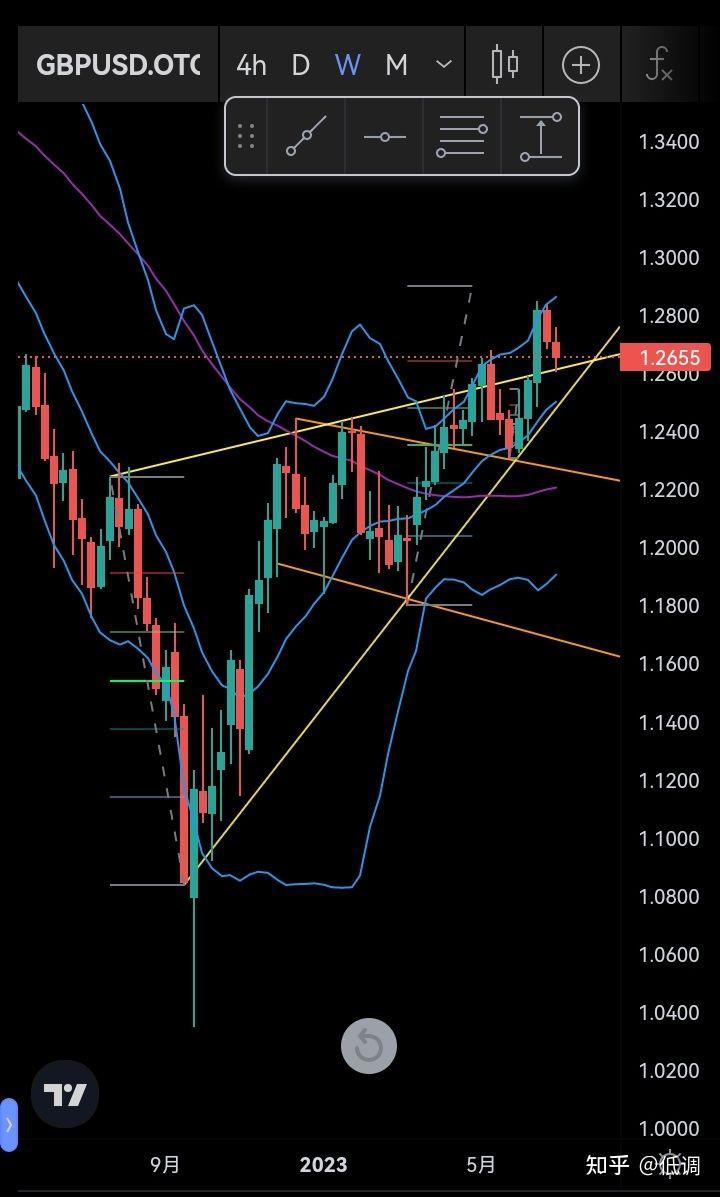Click the TradingView logo watermark
This screenshot has height=1197, width=720.
64,1096
